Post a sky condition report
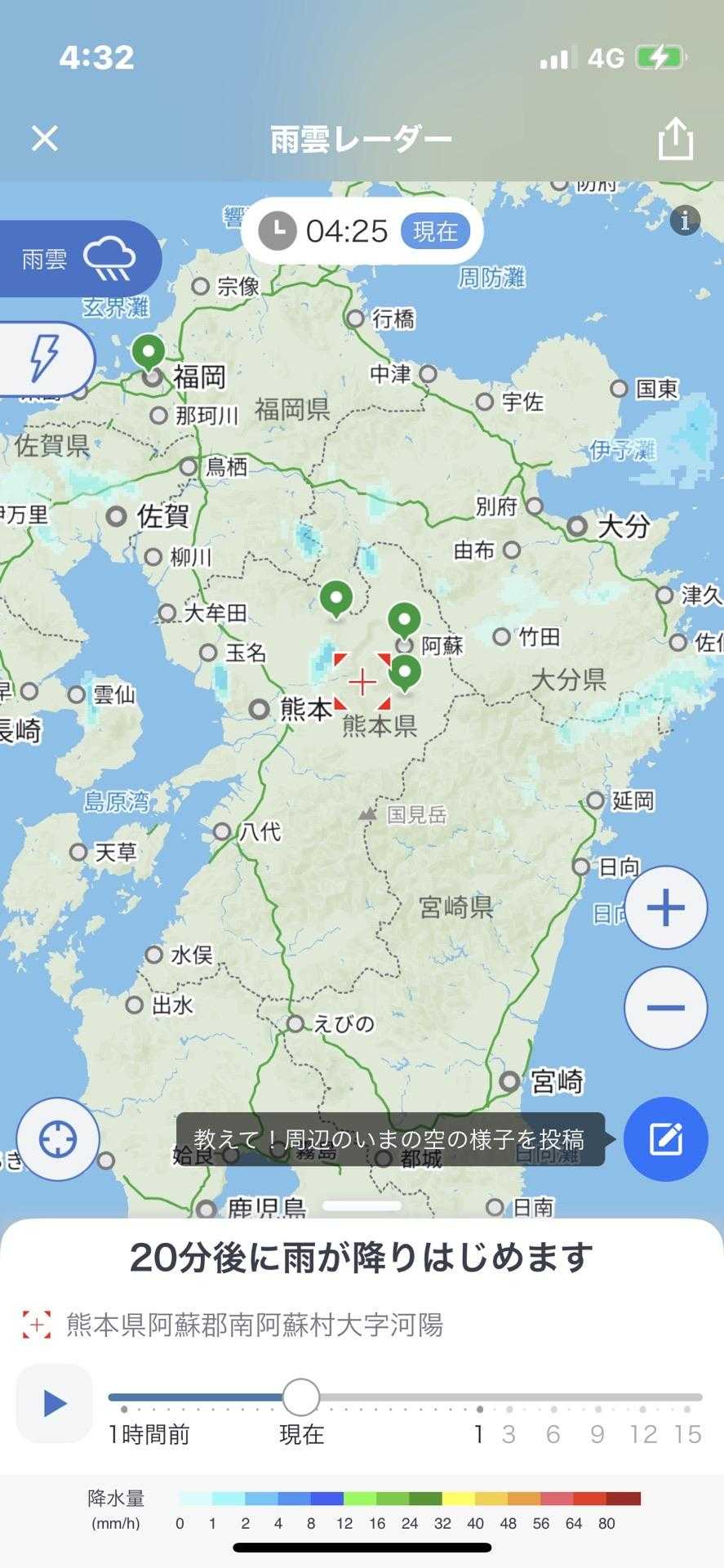The width and height of the screenshot is (724, 1568). coord(665,1138)
